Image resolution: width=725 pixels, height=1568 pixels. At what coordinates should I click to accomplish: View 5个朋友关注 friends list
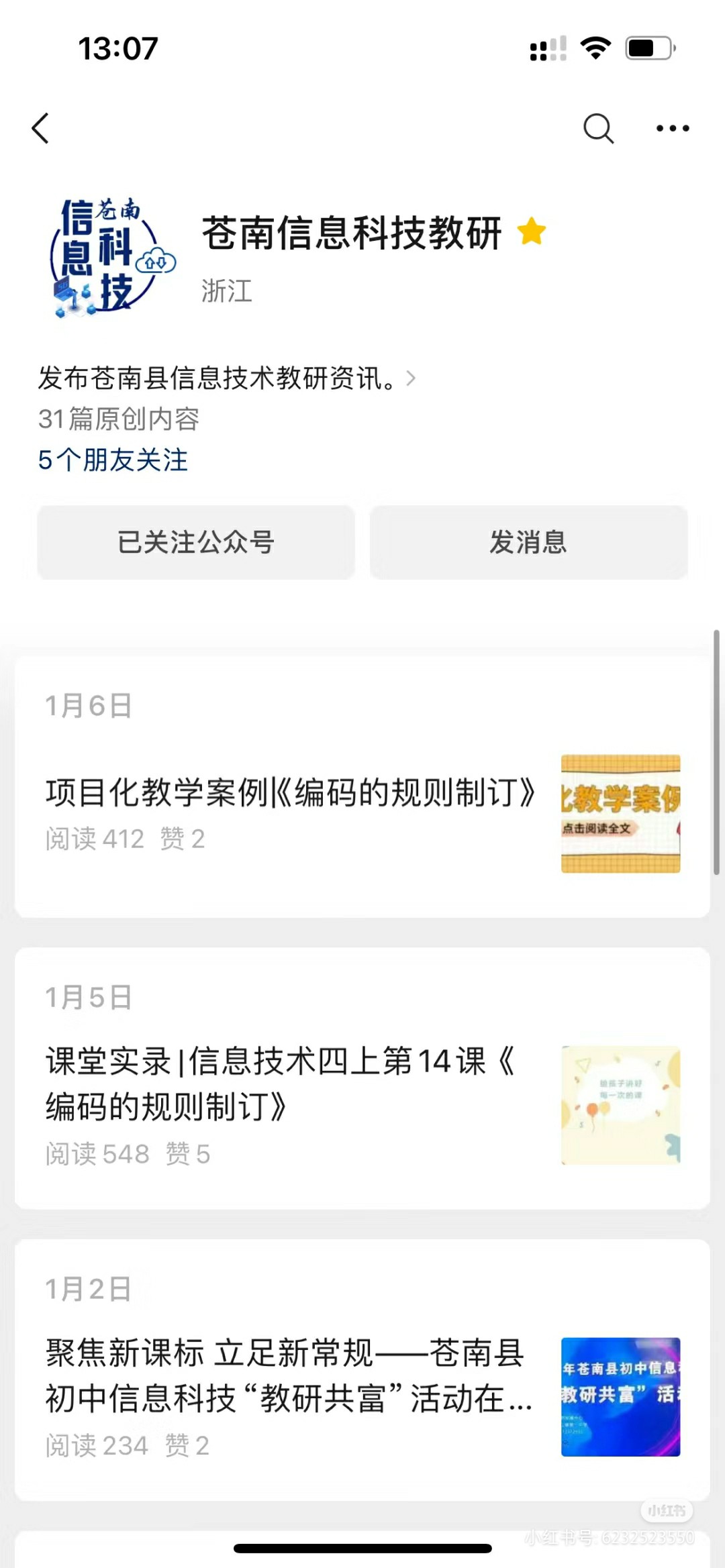(113, 460)
